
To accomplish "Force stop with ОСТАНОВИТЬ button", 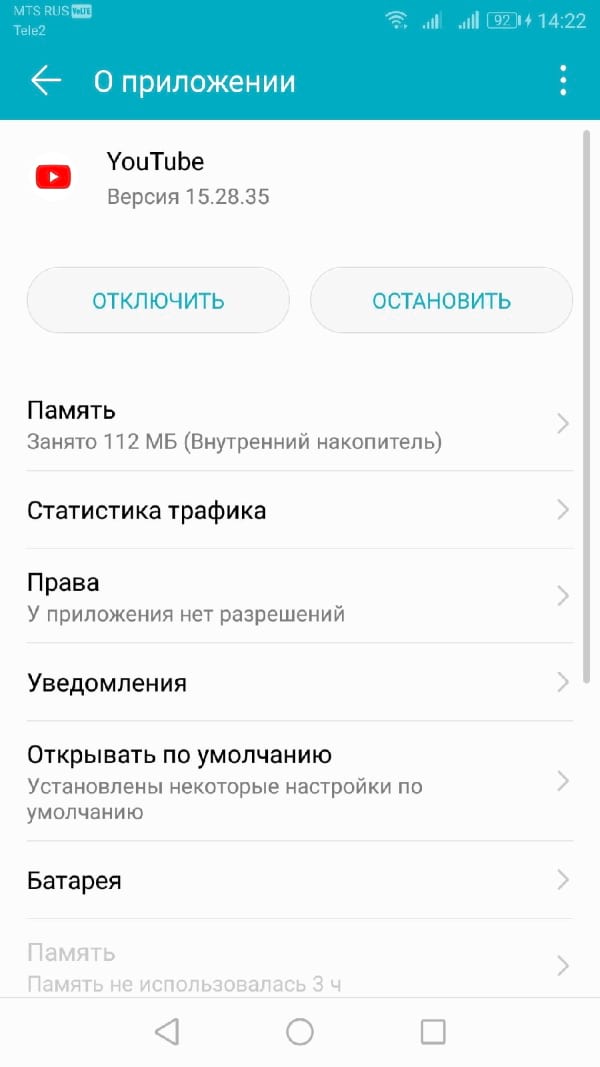I will click(x=441, y=300).
